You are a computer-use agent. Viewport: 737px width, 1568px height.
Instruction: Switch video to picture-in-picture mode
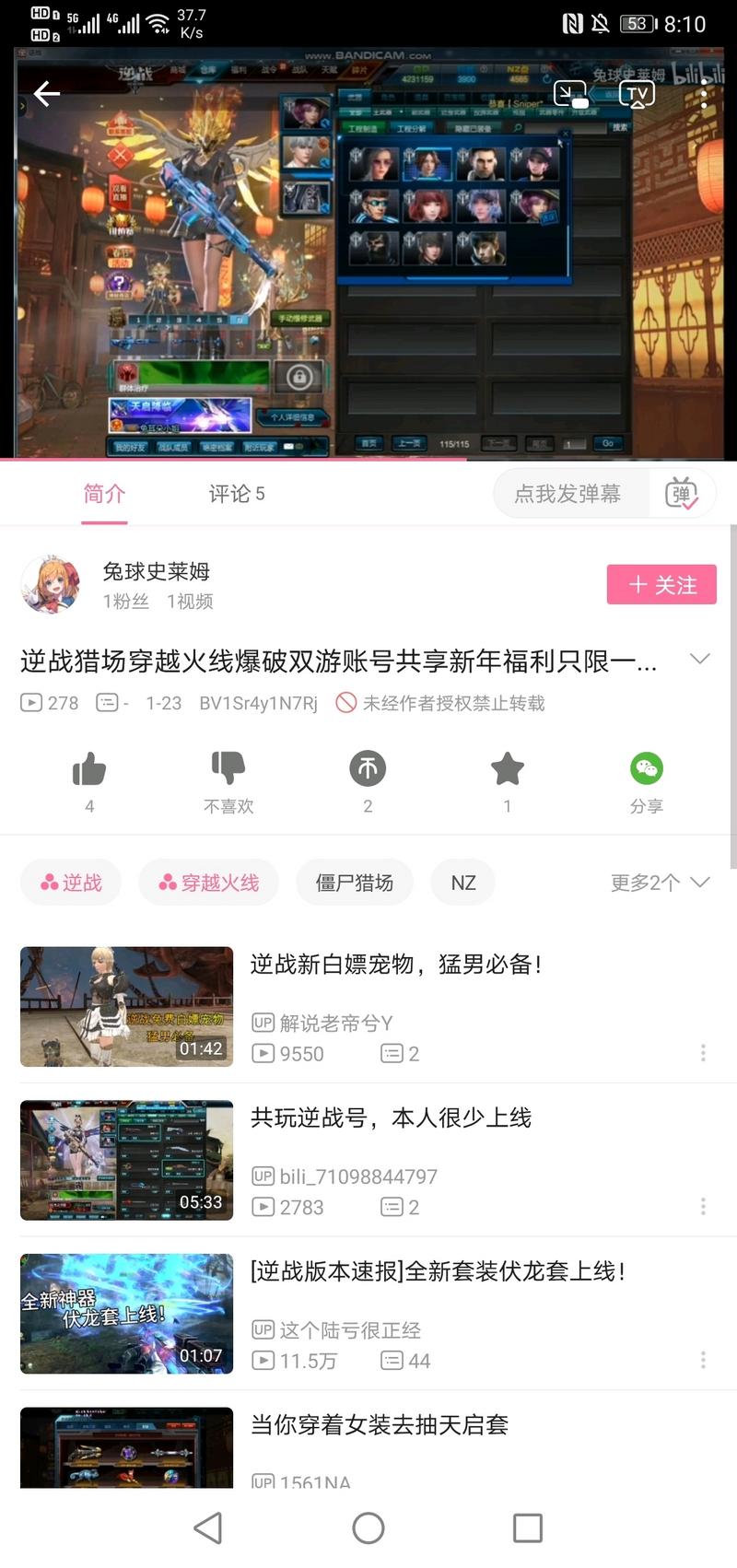point(569,94)
